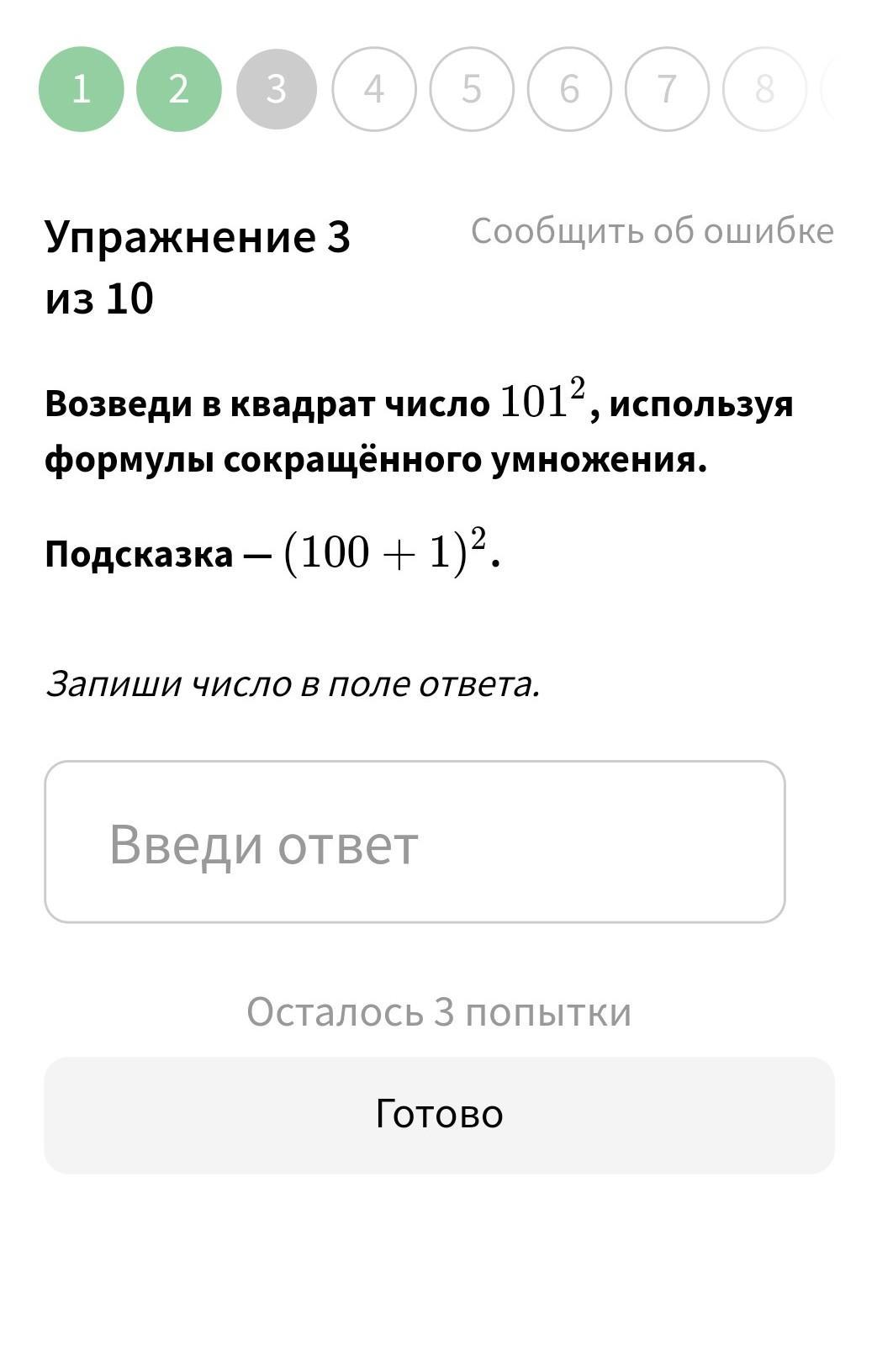Image resolution: width=893 pixels, height=1372 pixels.
Task: Jump to exercise step 5
Action: click(471, 89)
